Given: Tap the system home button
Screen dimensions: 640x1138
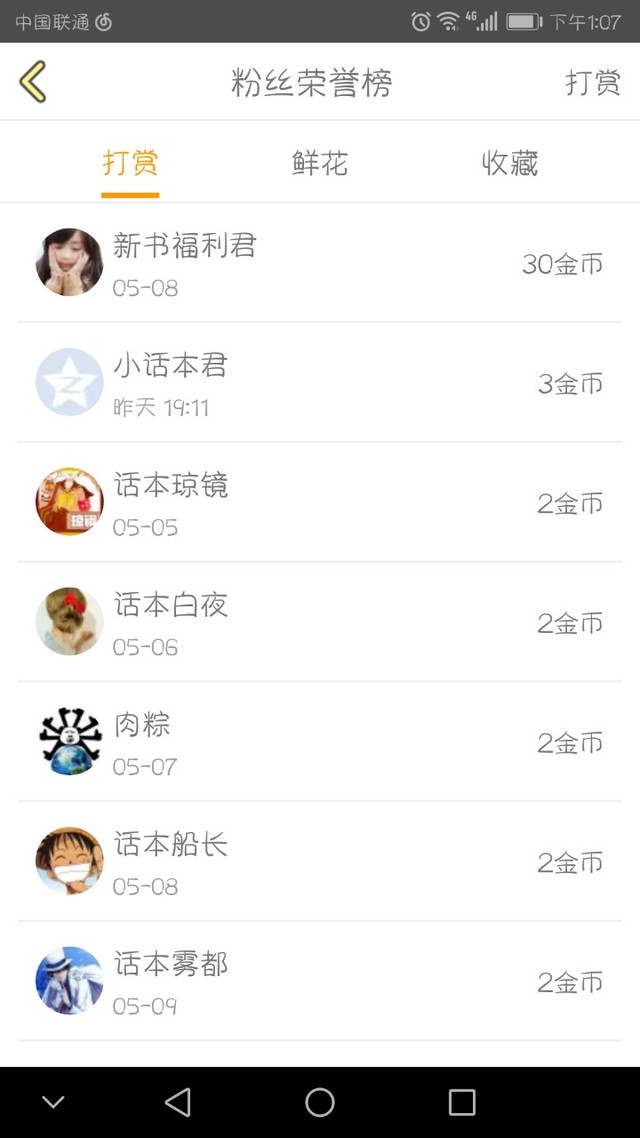Looking at the screenshot, I should 320,1102.
